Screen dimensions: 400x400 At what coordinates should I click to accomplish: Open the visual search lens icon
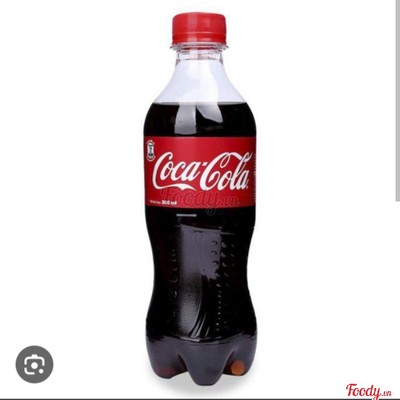tap(34, 364)
